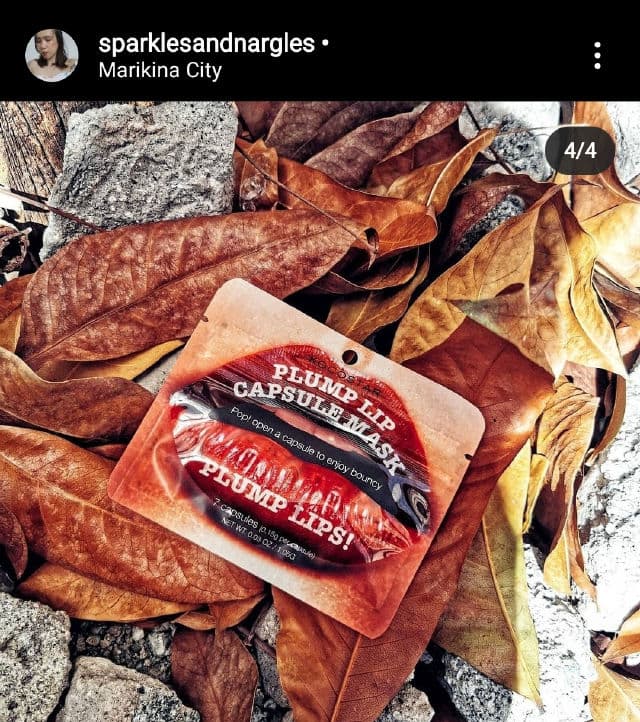Open the sparklesandnargles username link
640x722 pixels.
pos(205,43)
